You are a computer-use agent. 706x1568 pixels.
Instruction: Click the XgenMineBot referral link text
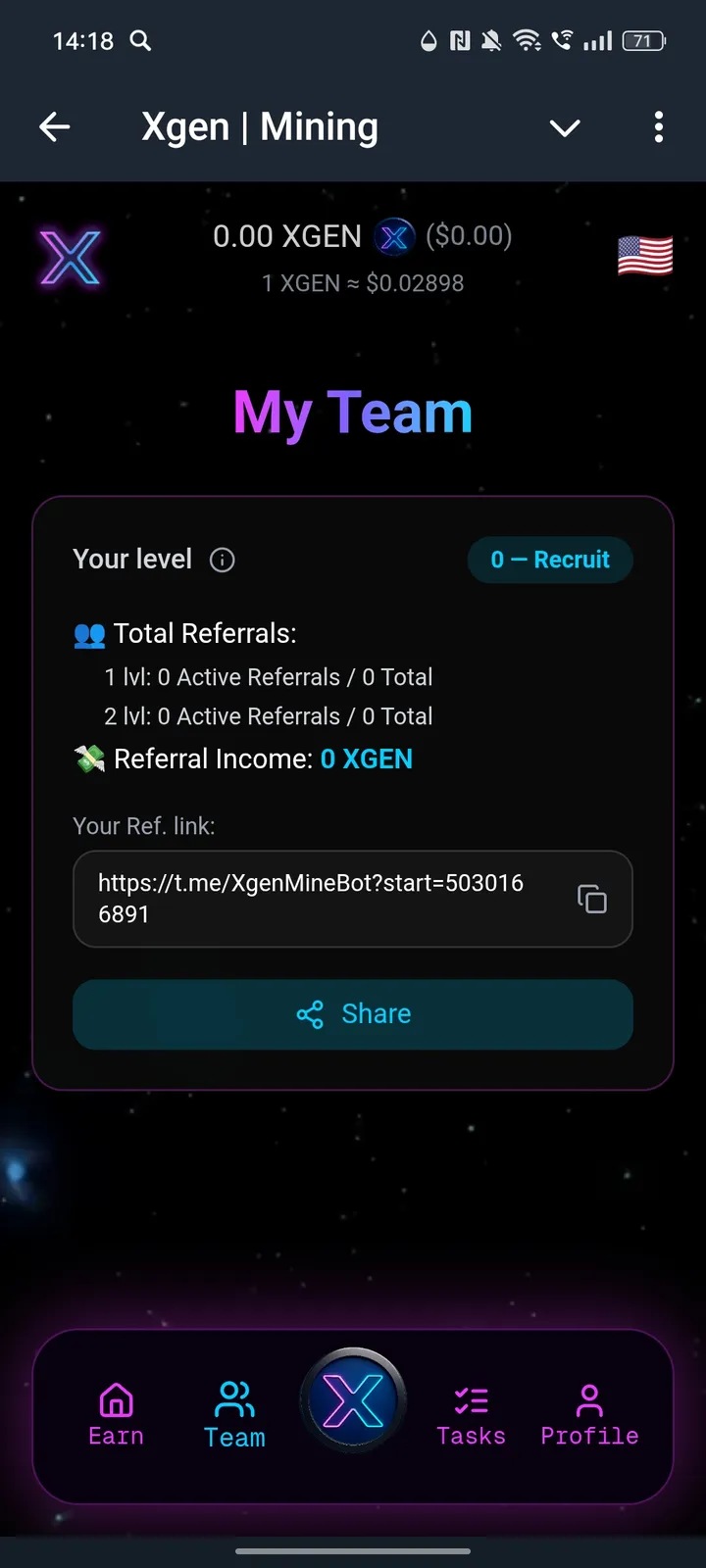click(311, 898)
